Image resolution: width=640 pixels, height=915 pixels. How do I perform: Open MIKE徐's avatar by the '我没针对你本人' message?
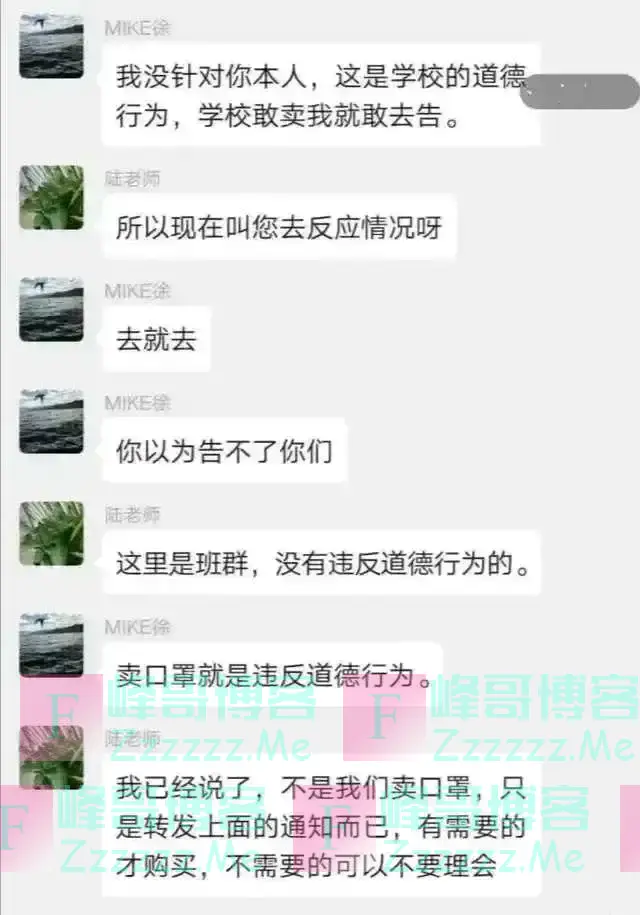(x=51, y=46)
